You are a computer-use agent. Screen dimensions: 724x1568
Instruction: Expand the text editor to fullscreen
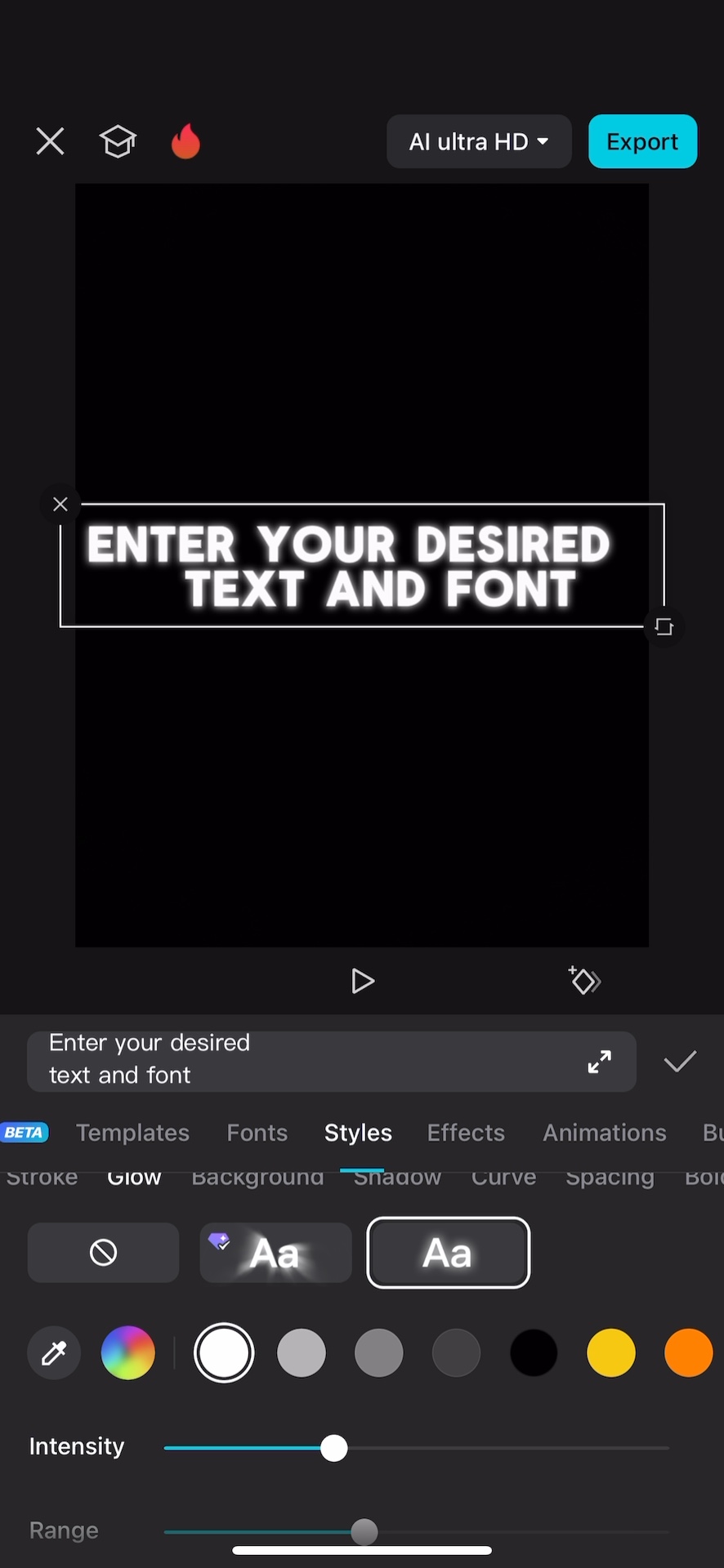(600, 1061)
